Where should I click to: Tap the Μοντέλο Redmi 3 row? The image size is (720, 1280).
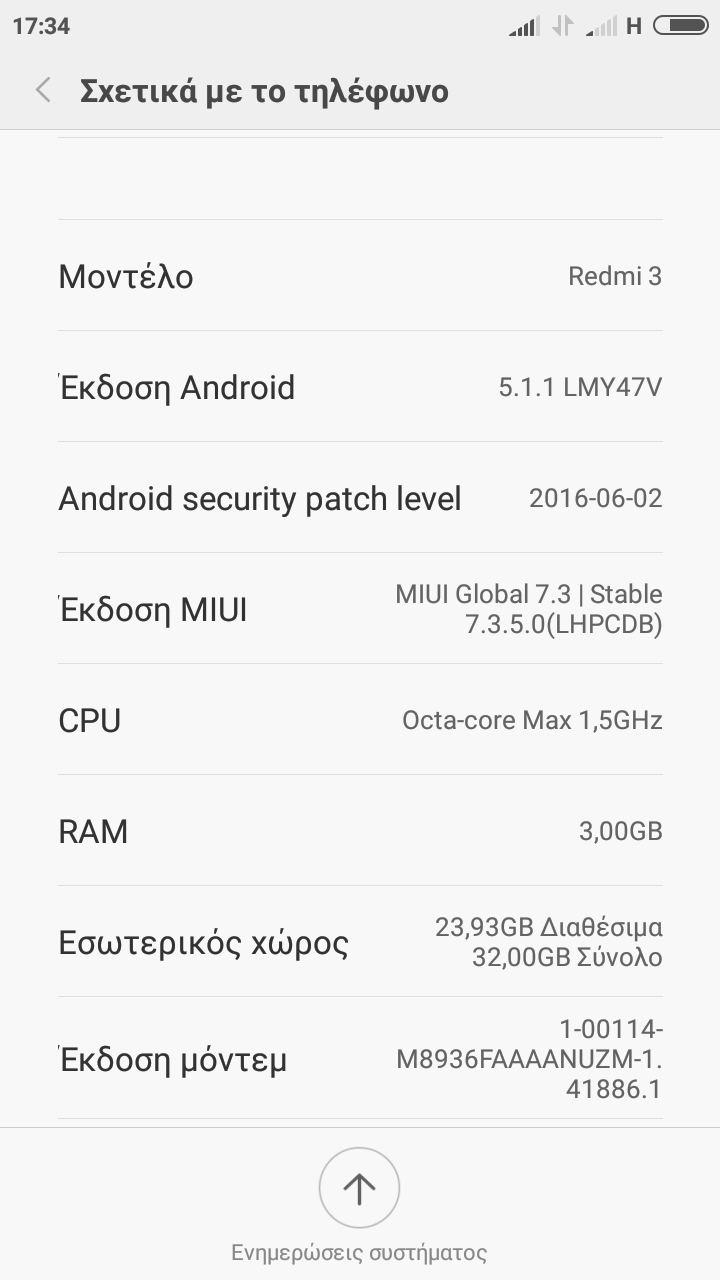pos(360,276)
